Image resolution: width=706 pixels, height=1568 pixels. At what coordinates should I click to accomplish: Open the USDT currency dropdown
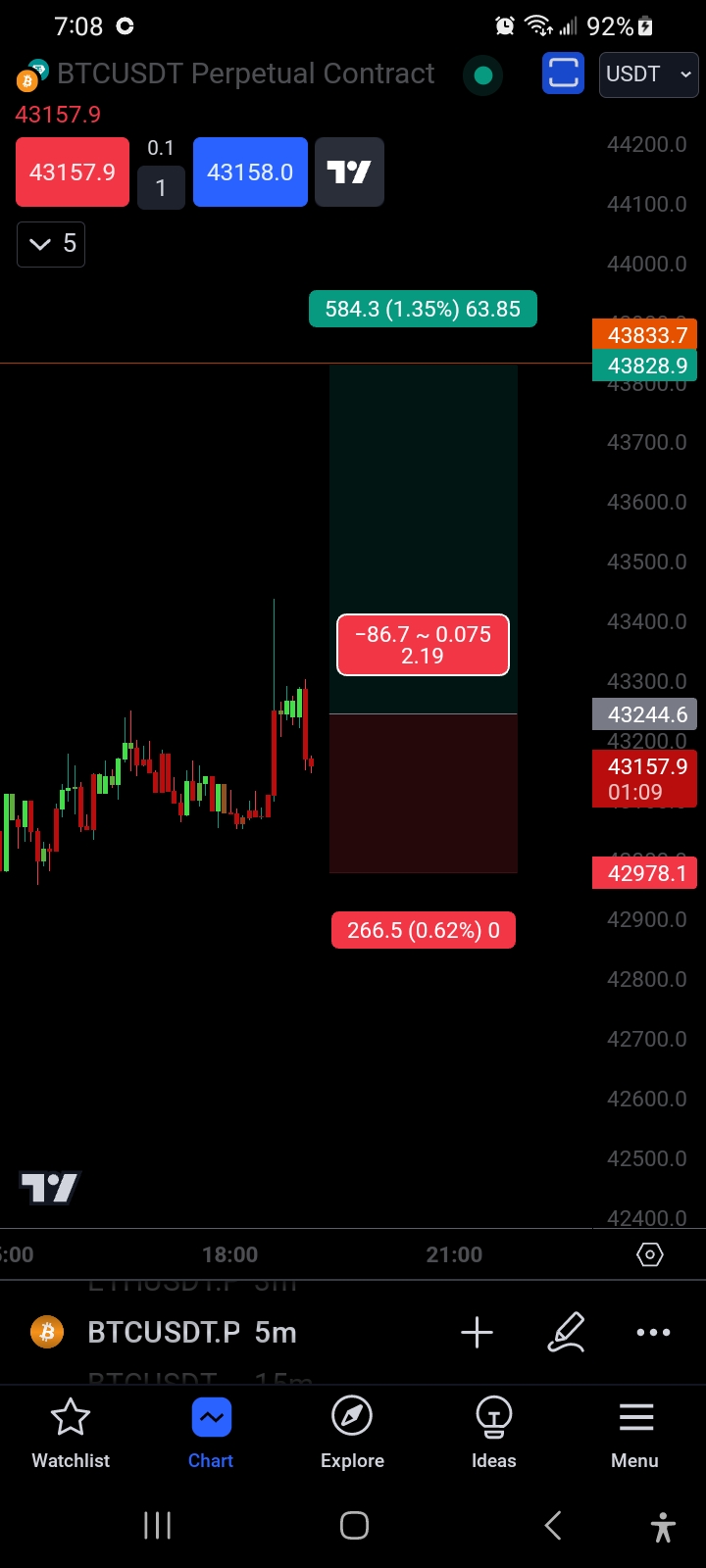tap(648, 74)
